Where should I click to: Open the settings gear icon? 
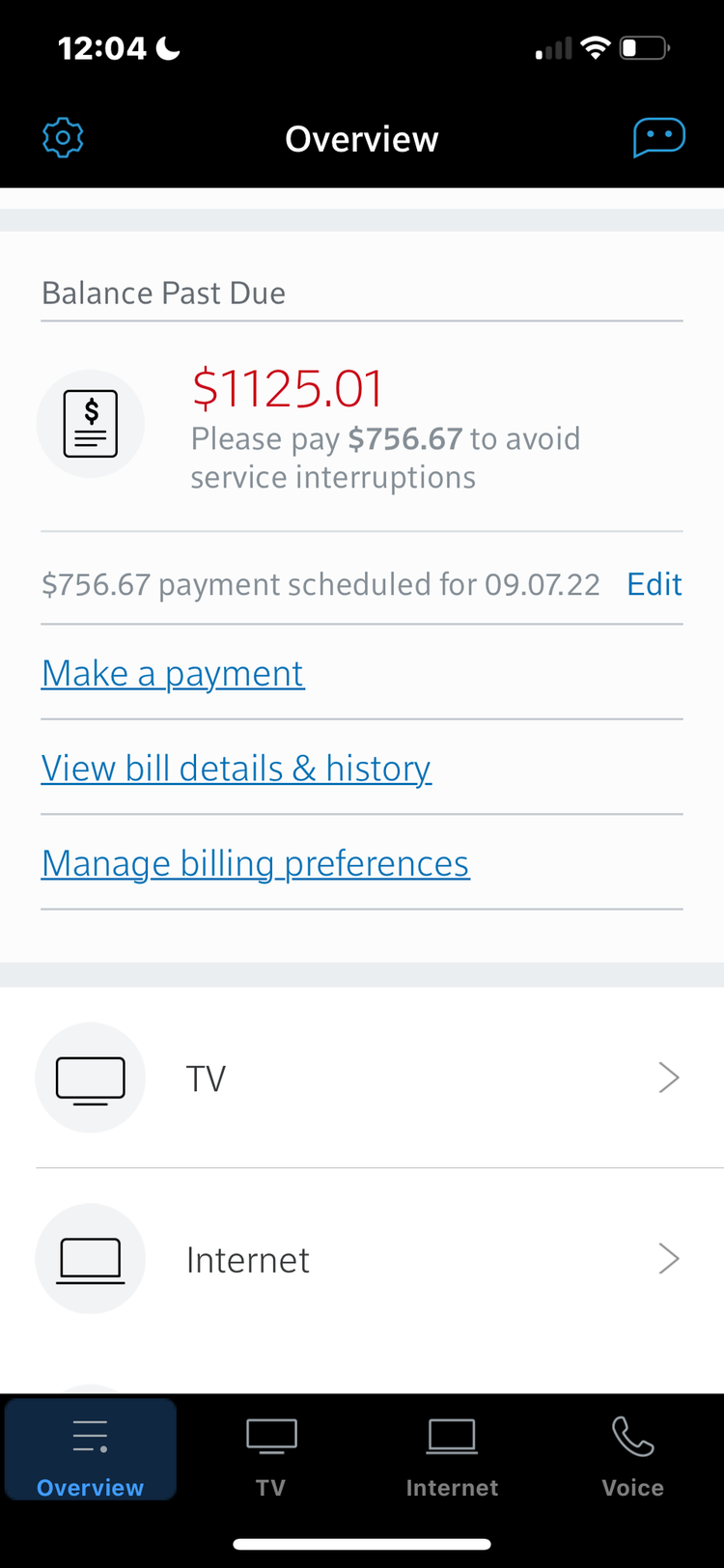pyautogui.click(x=63, y=138)
